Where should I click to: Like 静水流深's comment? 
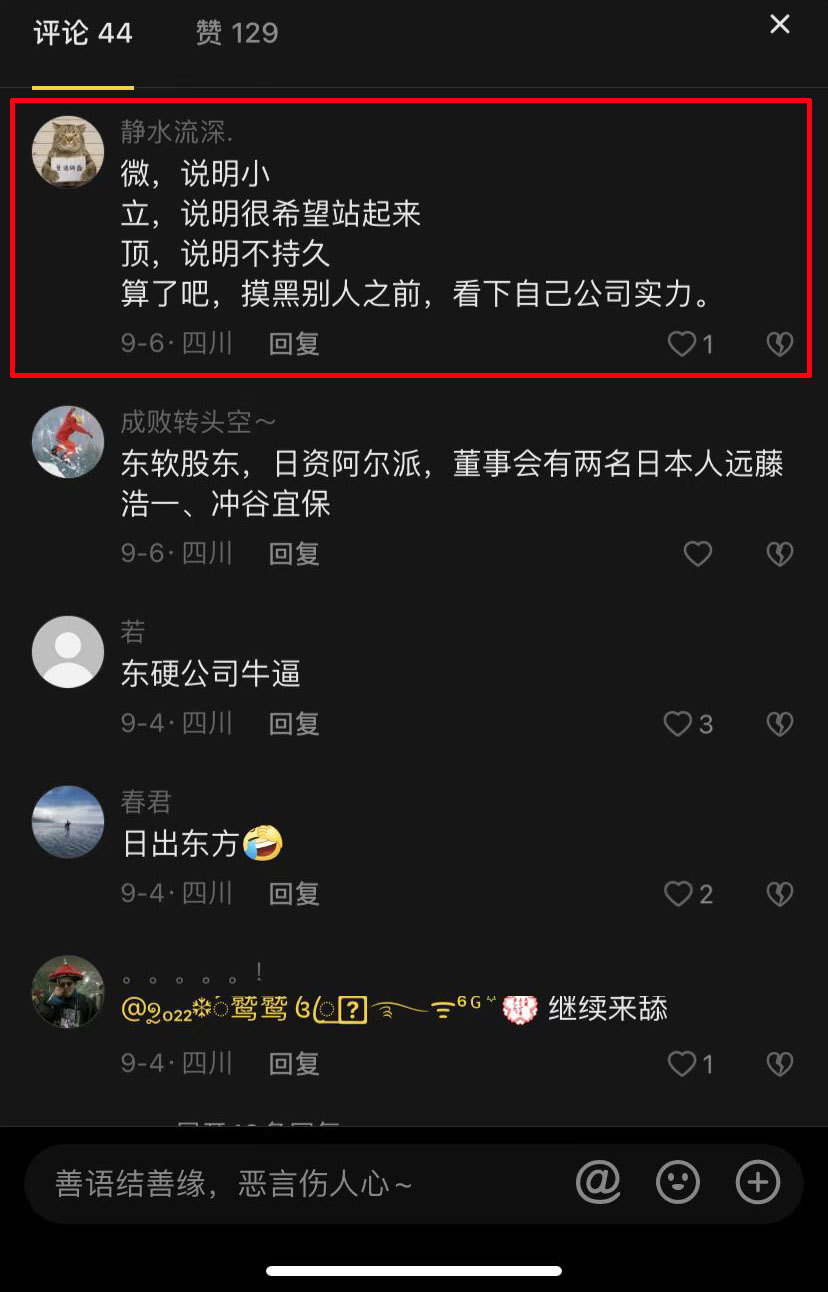(x=683, y=344)
